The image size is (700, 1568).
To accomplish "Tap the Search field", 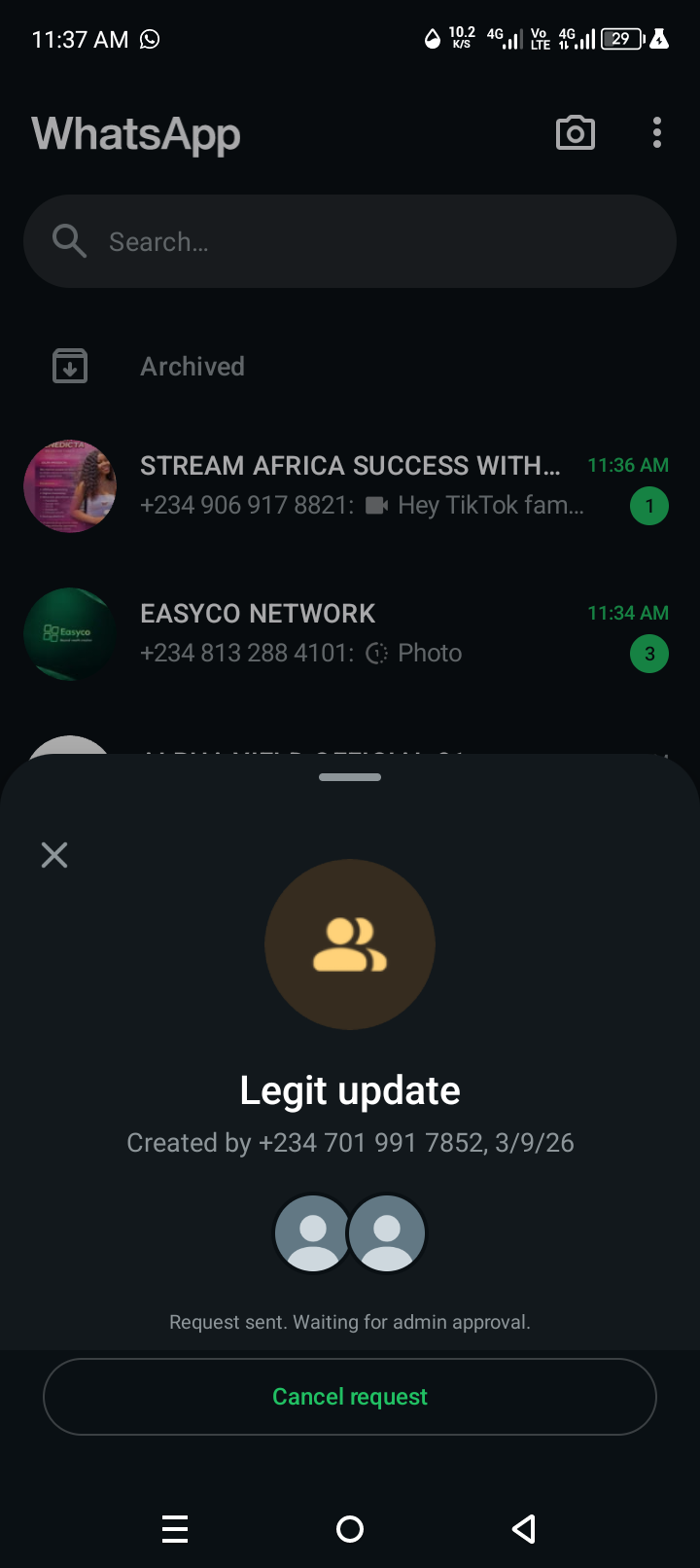I will click(x=350, y=241).
